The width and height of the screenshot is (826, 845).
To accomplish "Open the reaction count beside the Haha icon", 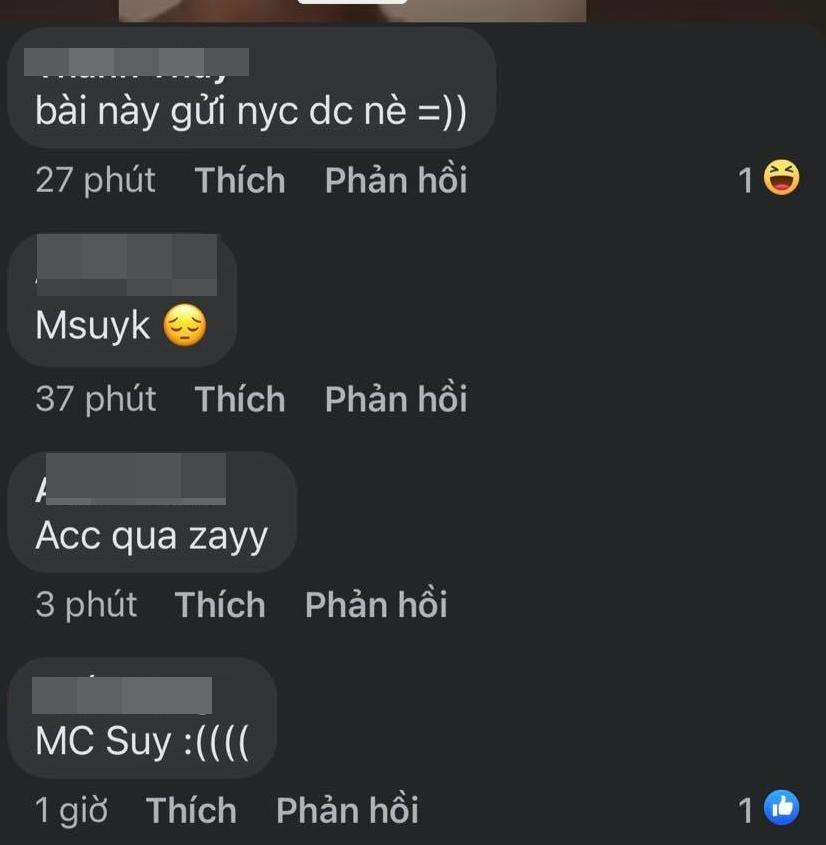I will tap(744, 176).
